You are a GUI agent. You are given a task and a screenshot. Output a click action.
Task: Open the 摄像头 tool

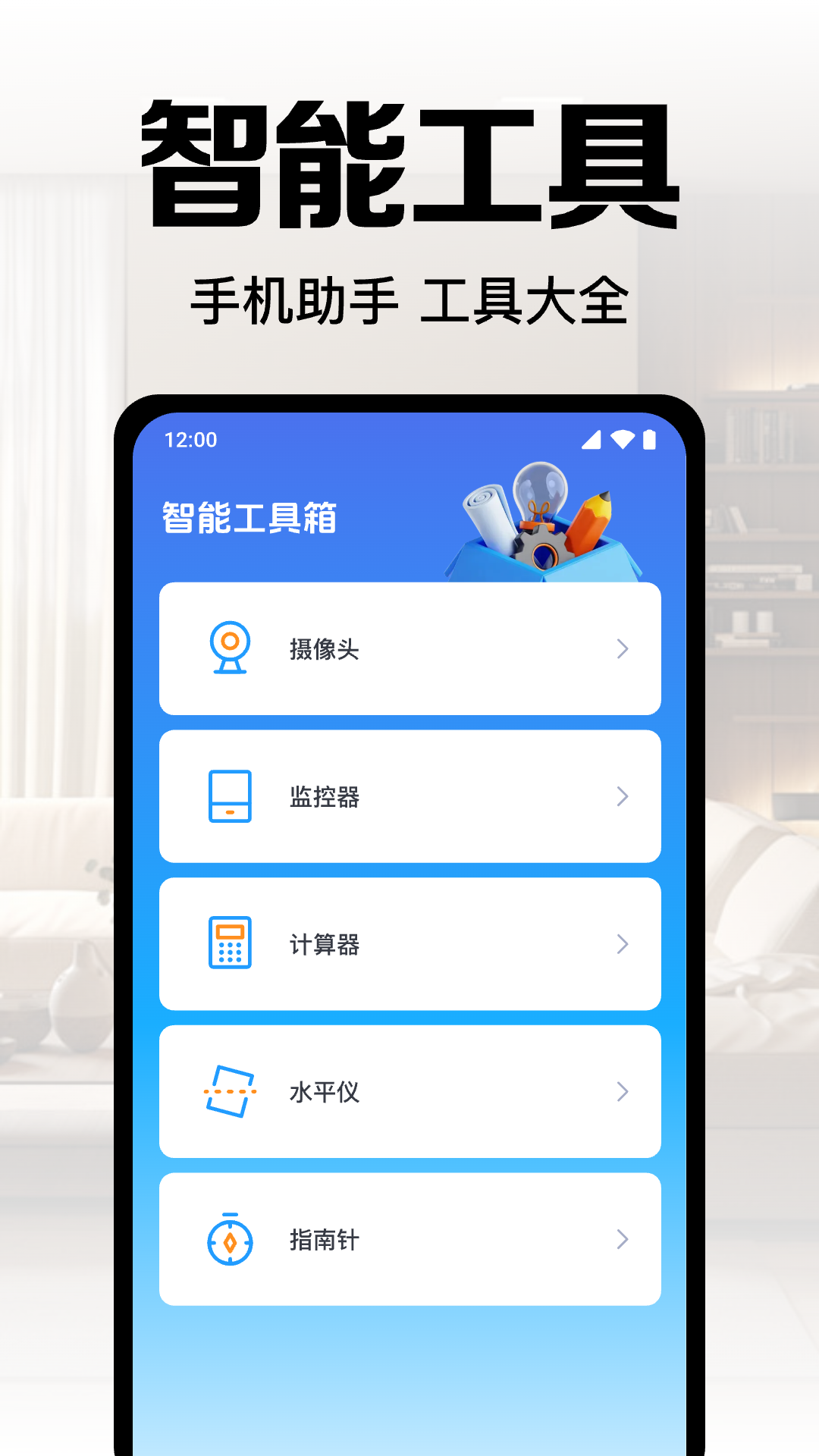click(x=409, y=648)
